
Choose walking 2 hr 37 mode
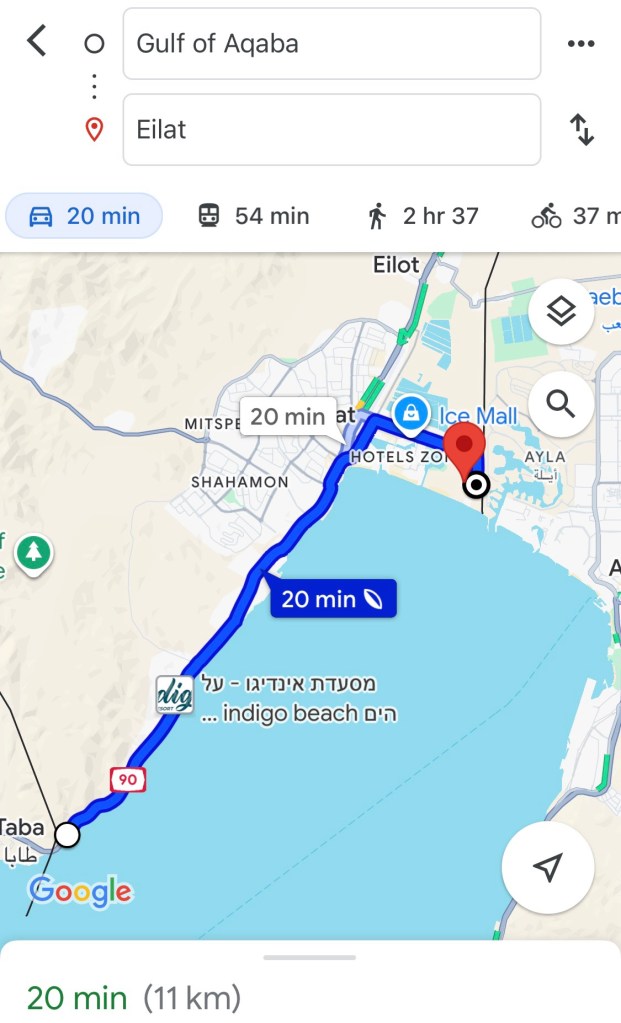pyautogui.click(x=423, y=216)
